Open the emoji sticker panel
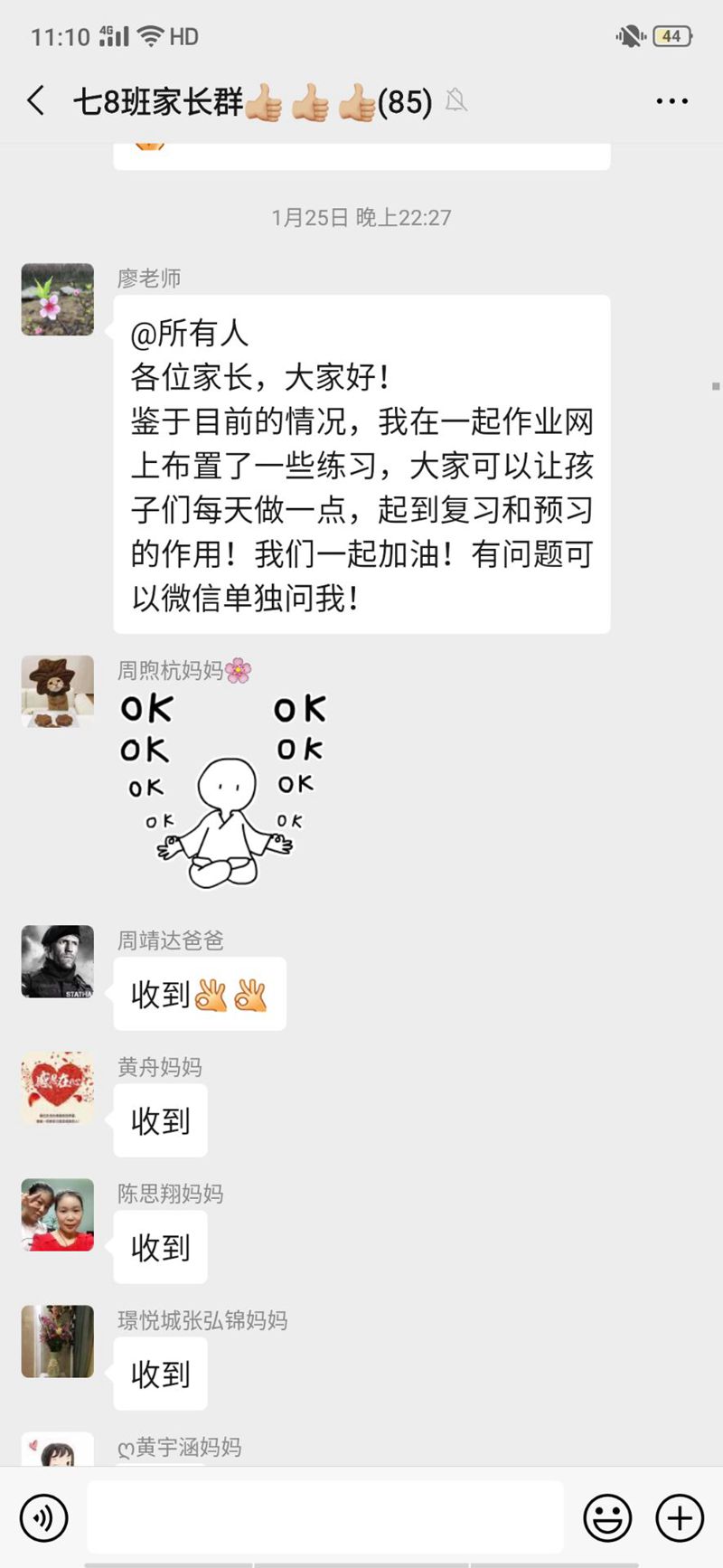The height and width of the screenshot is (1568, 723). [607, 1517]
